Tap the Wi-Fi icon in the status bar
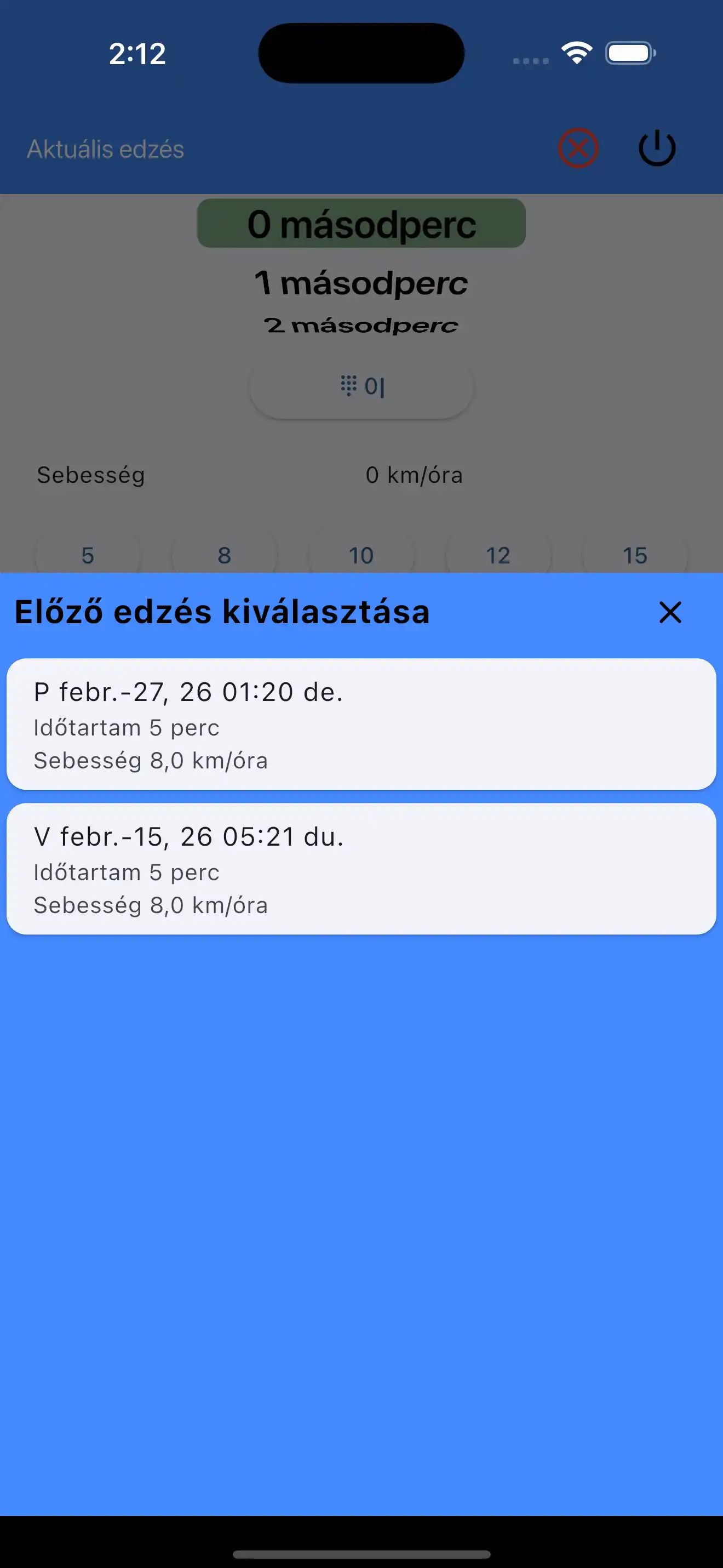This screenshot has height=1568, width=723. tap(575, 54)
